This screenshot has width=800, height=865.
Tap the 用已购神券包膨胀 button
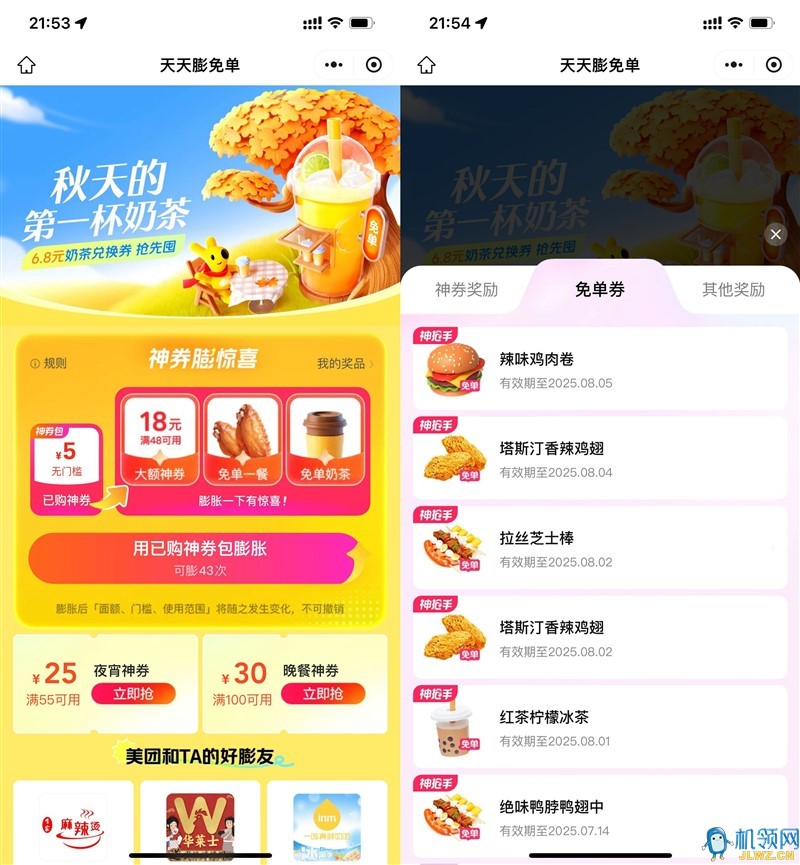[x=199, y=557]
